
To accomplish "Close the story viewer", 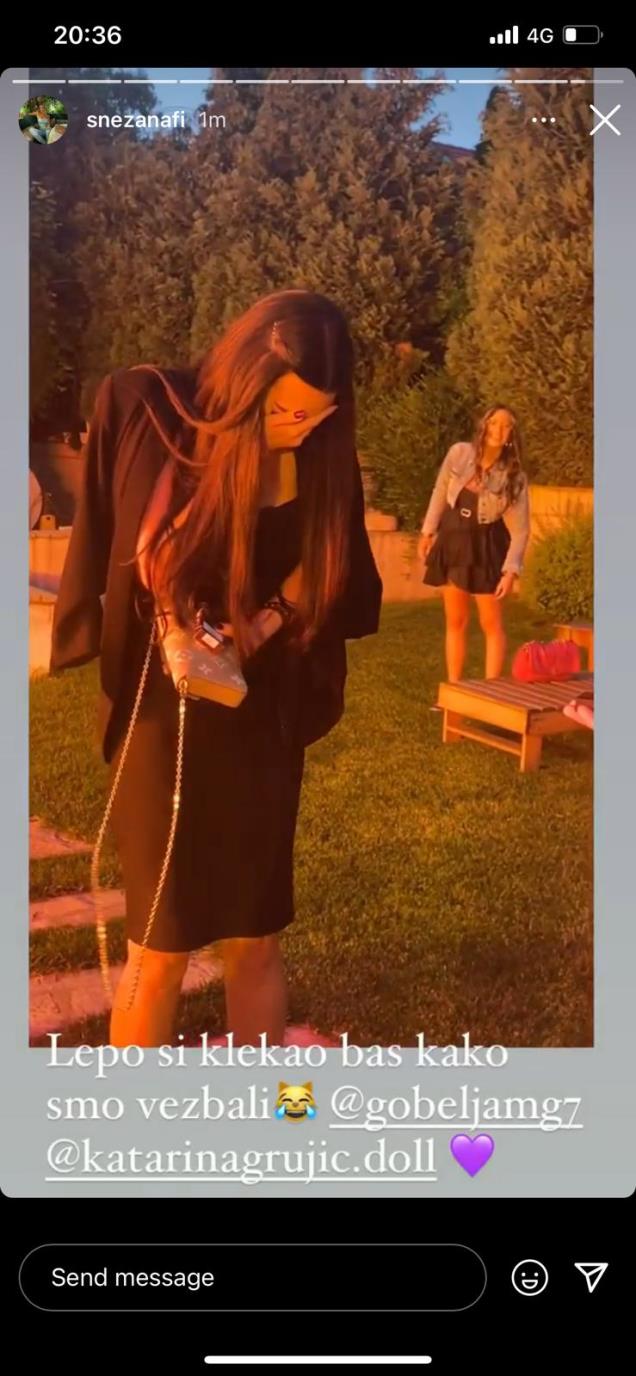I will (604, 120).
